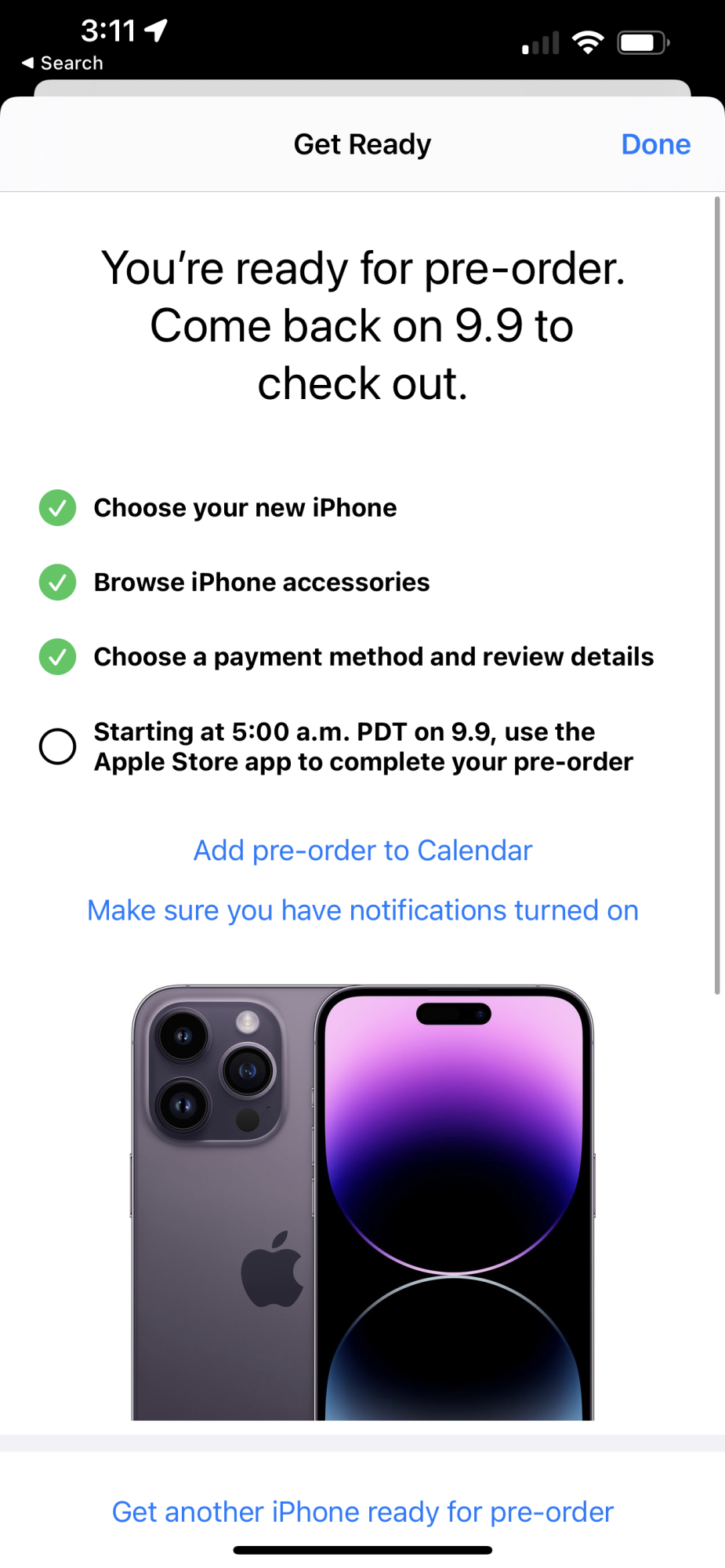Tap Done to close Get Ready
This screenshot has width=725, height=1568.
click(655, 144)
